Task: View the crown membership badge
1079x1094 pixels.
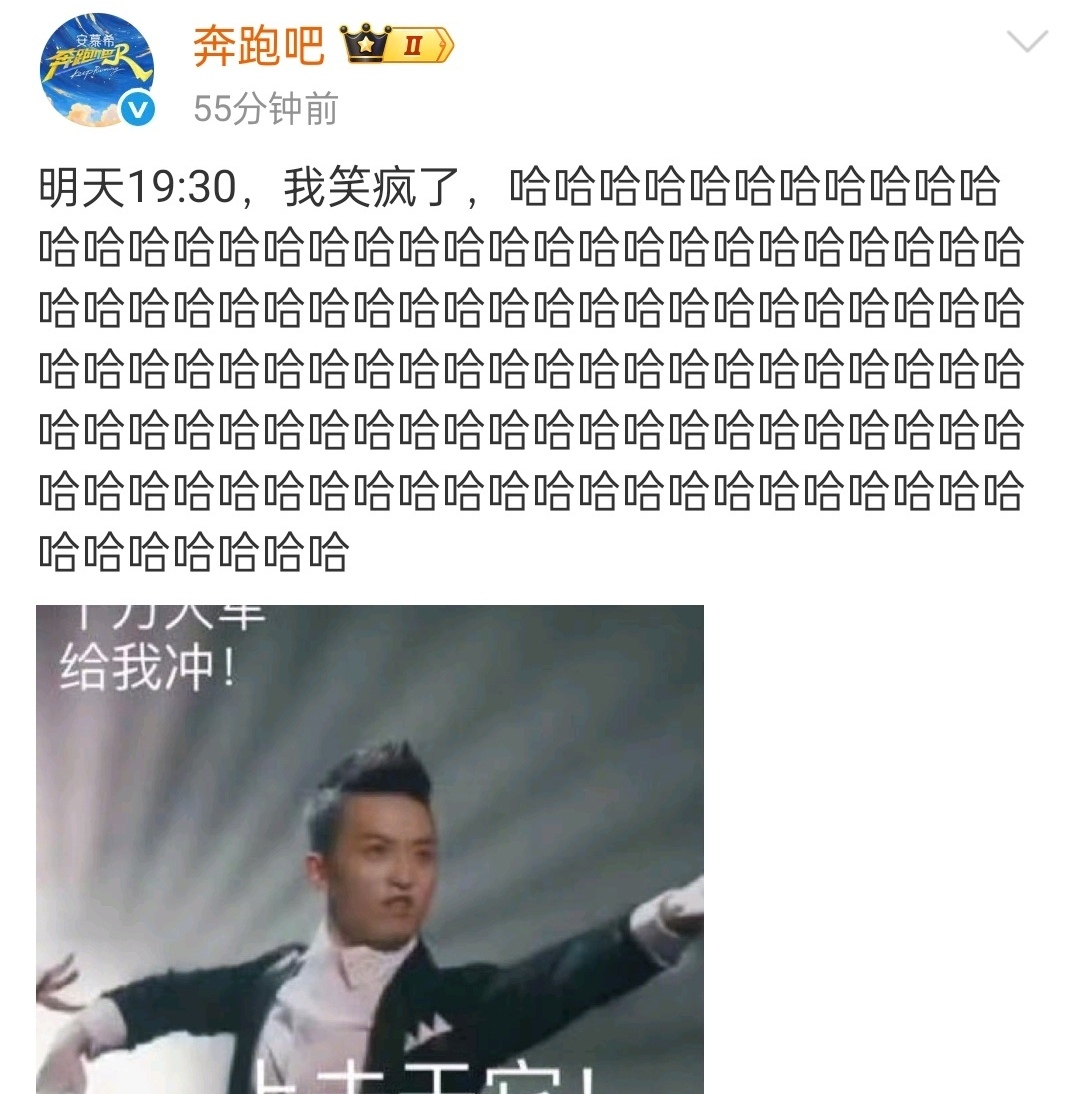Action: [x=396, y=45]
